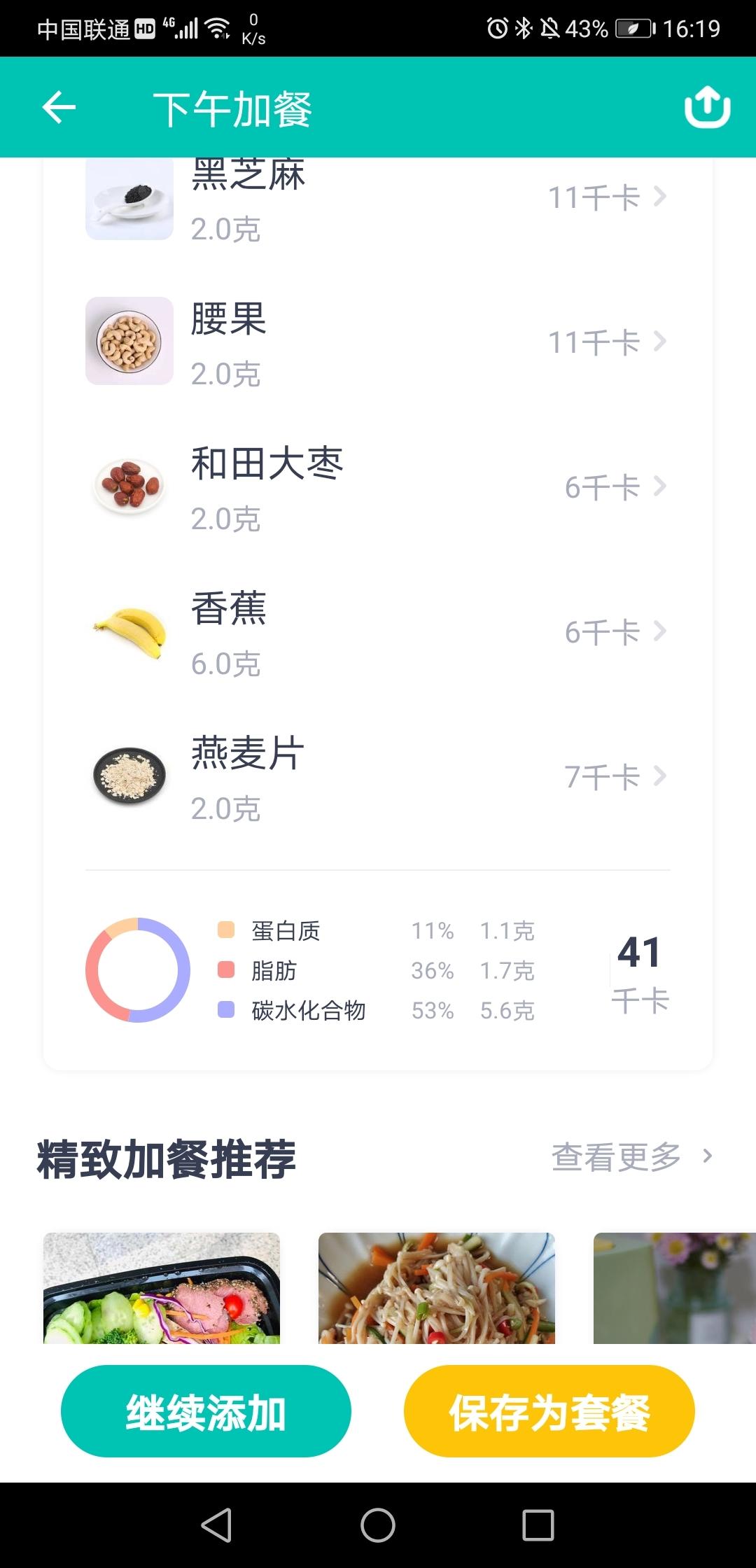Tap 继续添加 to add more food
This screenshot has width=756, height=1568.
pos(206,1411)
